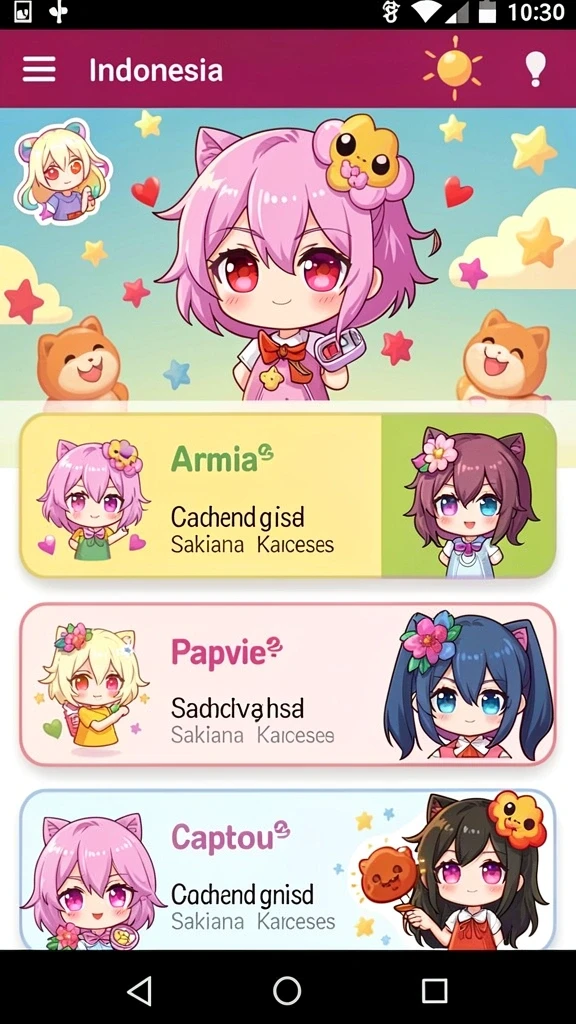This screenshot has width=576, height=1024.
Task: Open the lightbulb tips icon
Action: 535,68
